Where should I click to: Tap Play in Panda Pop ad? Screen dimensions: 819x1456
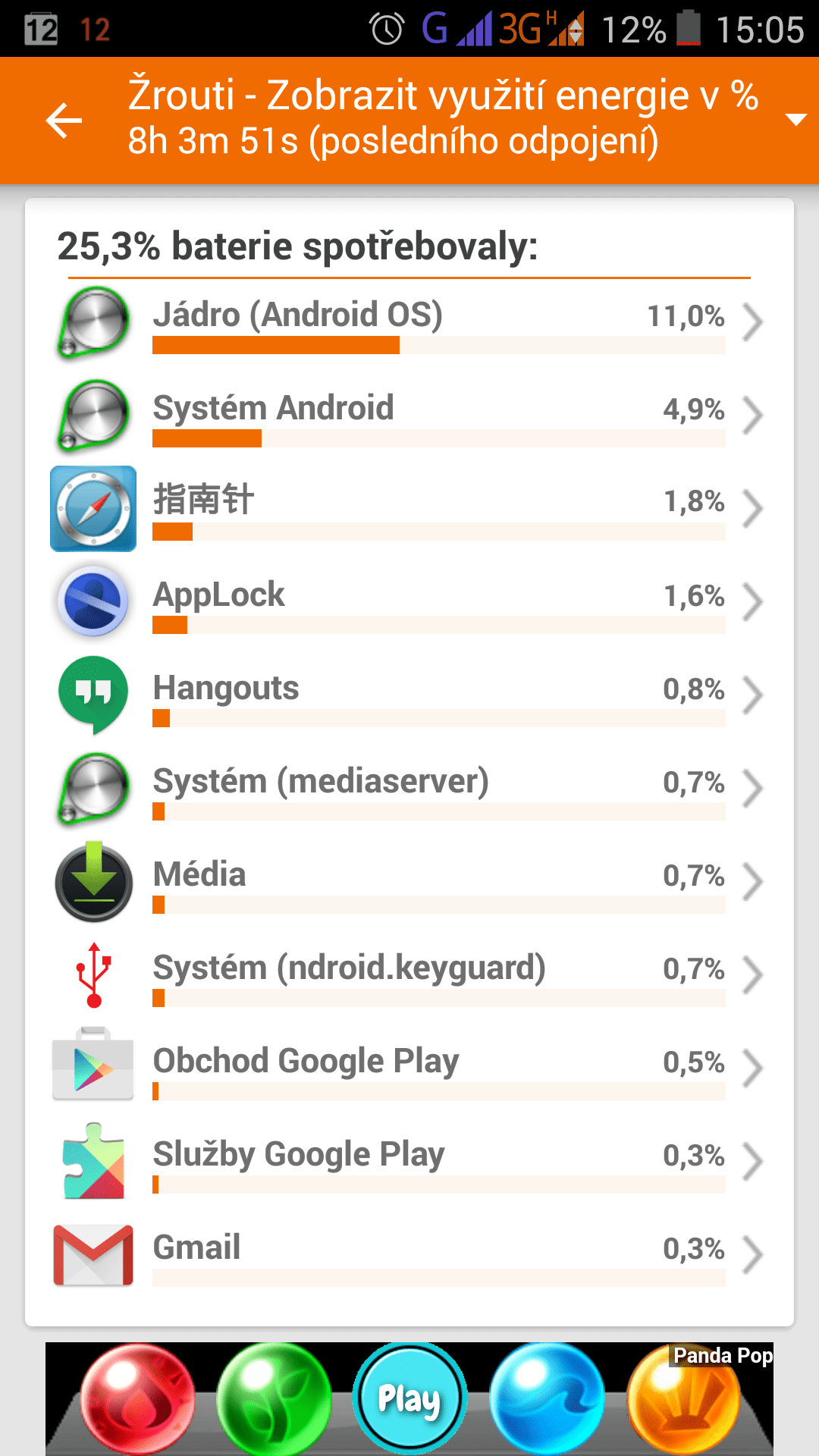409,1398
